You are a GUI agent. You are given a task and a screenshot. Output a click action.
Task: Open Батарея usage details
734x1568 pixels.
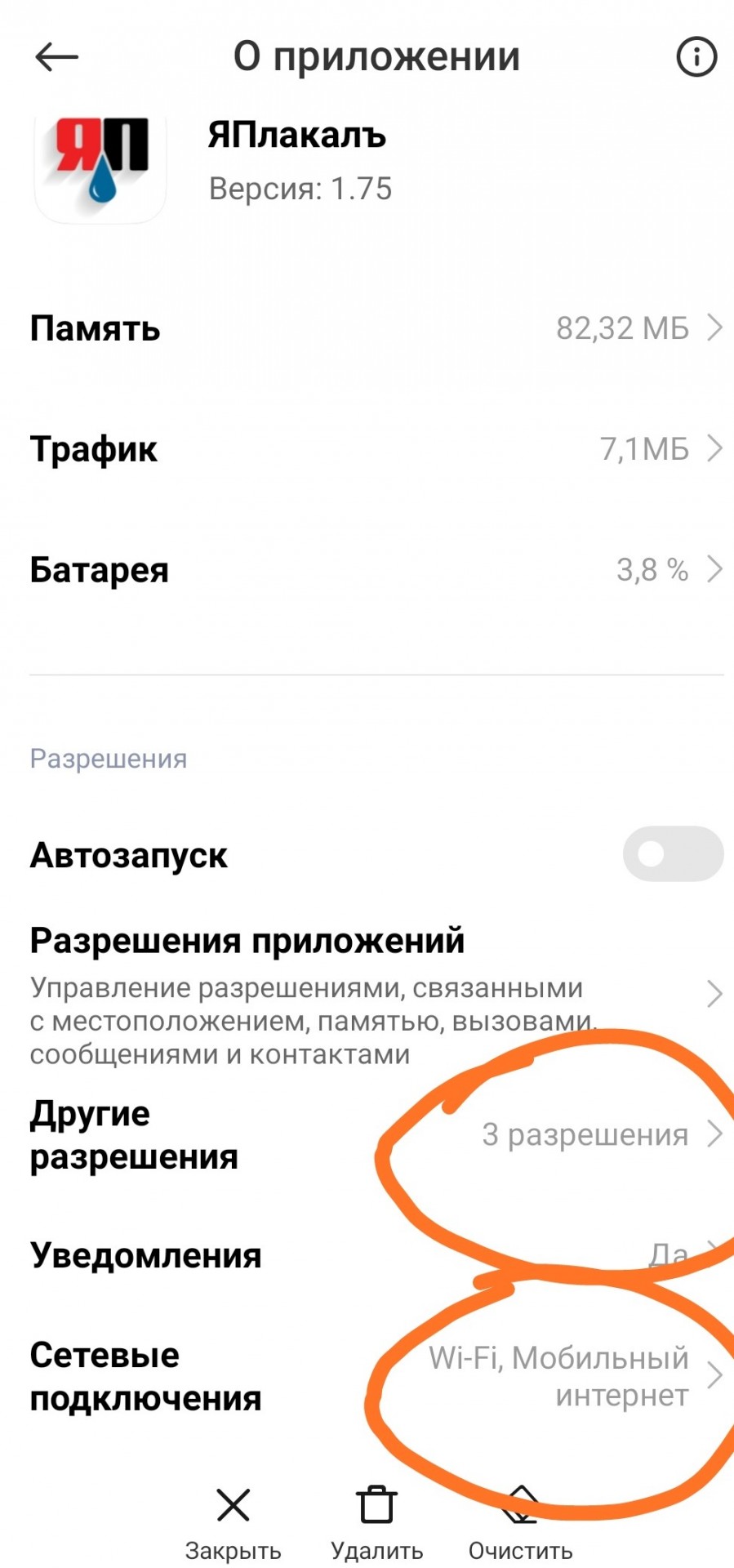(367, 570)
